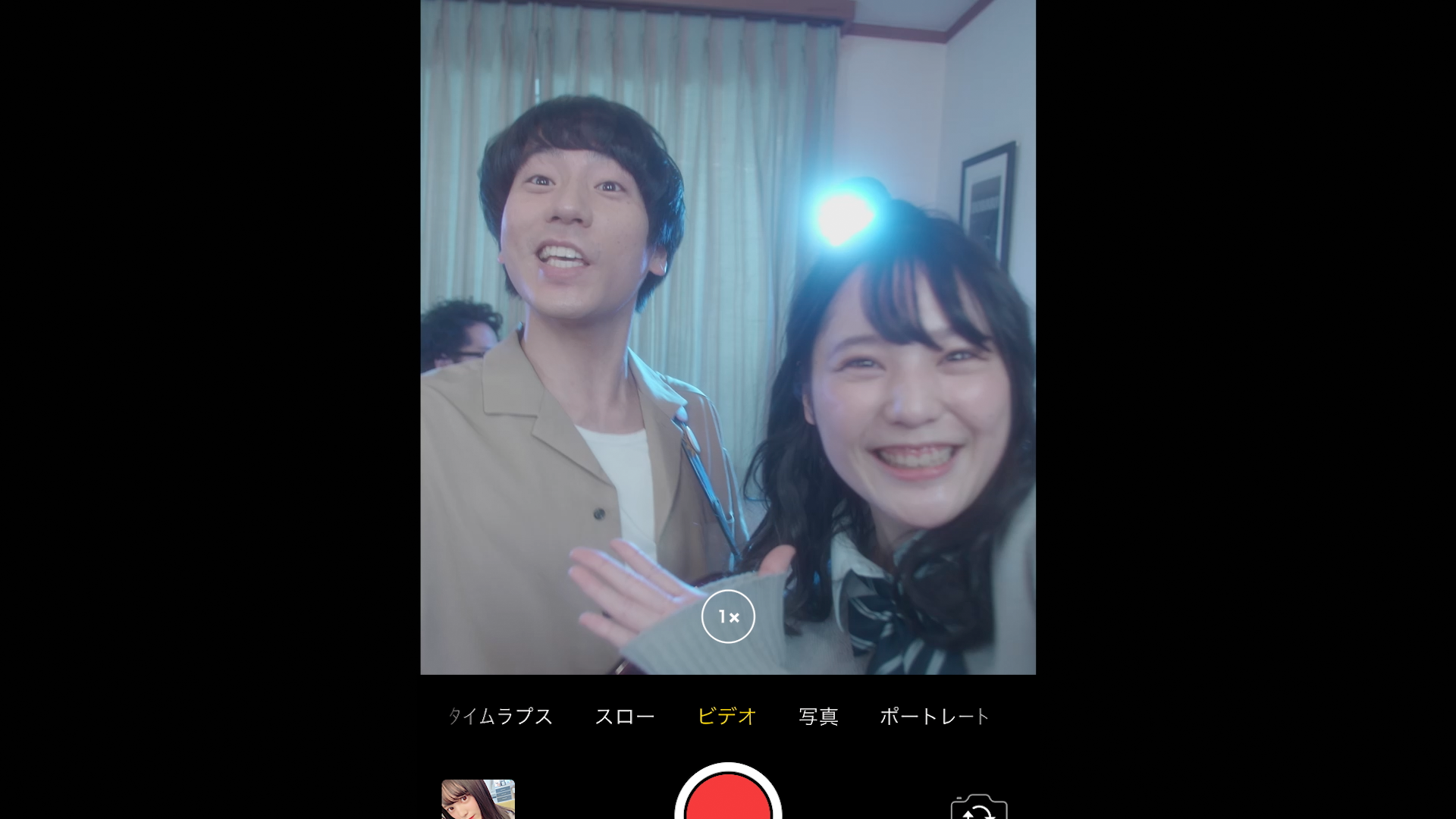Switch to 写真 mode
The height and width of the screenshot is (819, 1456).
[x=818, y=716]
